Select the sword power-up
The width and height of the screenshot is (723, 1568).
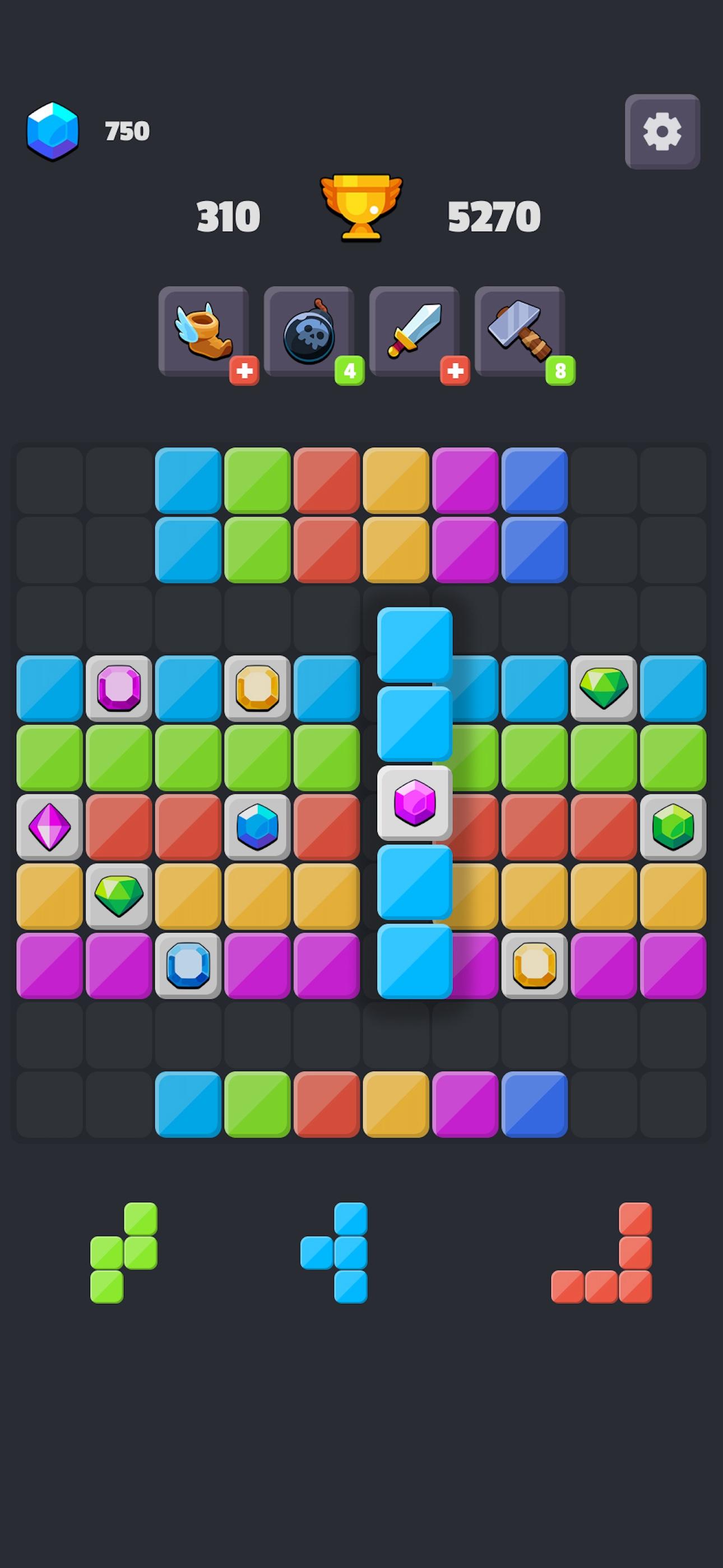point(414,332)
